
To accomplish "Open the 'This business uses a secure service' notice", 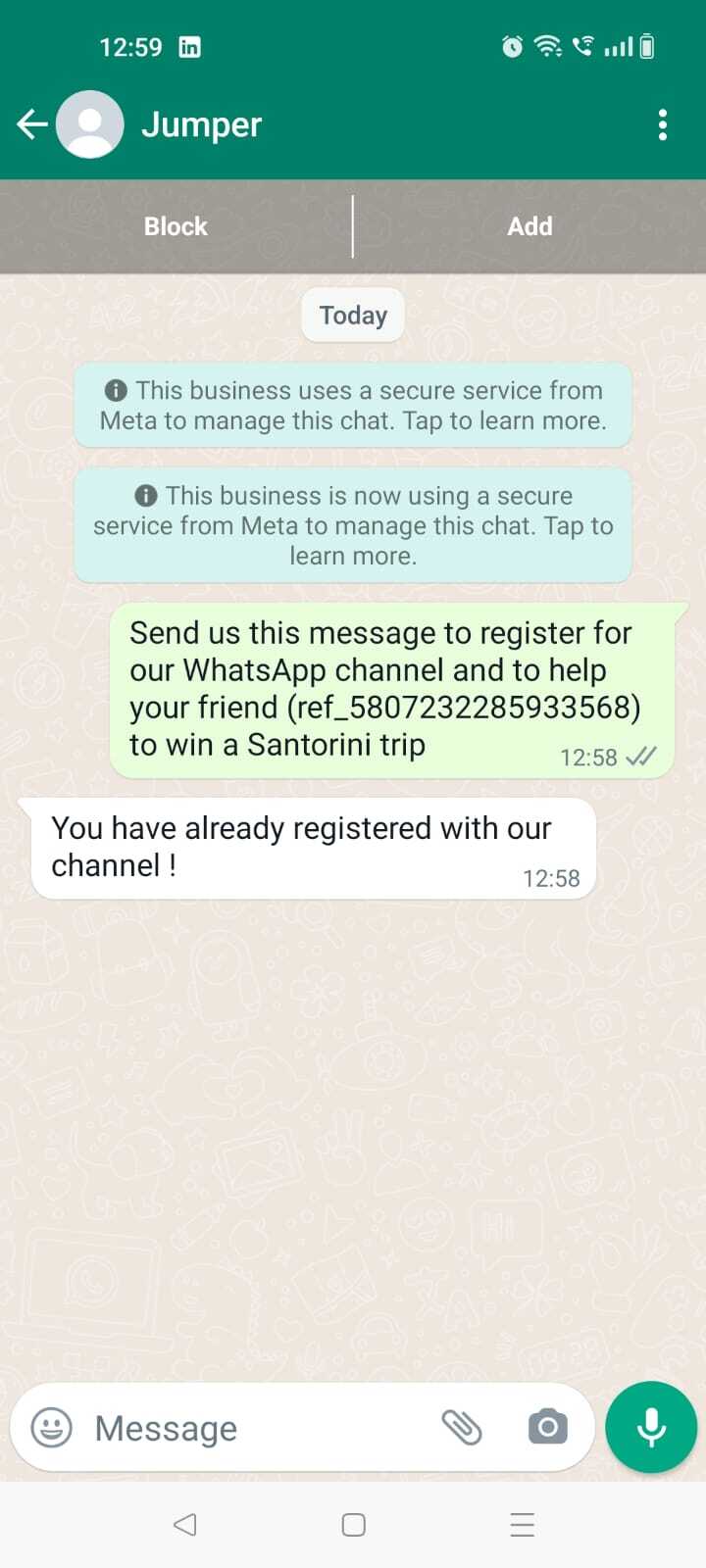I will tap(353, 406).
